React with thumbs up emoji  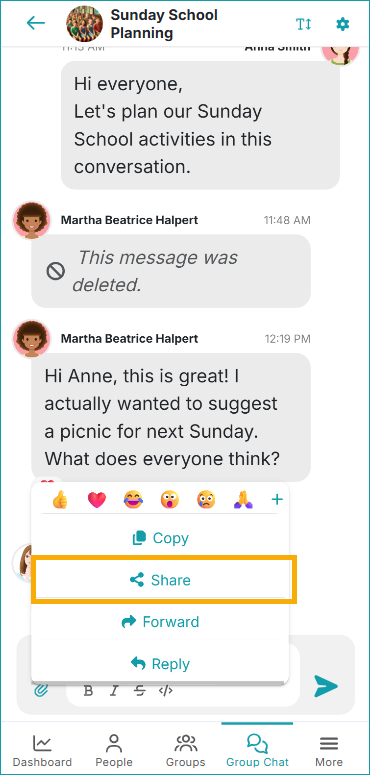(60, 500)
